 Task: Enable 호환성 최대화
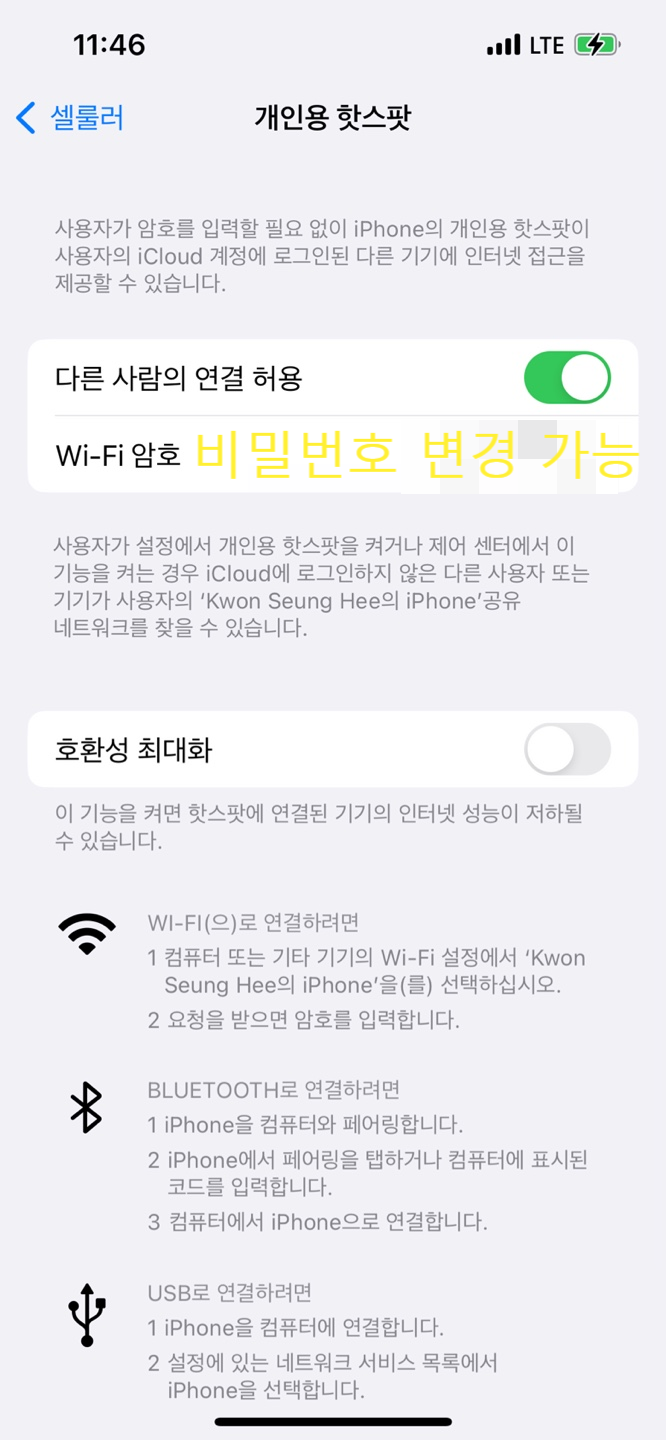coord(567,749)
